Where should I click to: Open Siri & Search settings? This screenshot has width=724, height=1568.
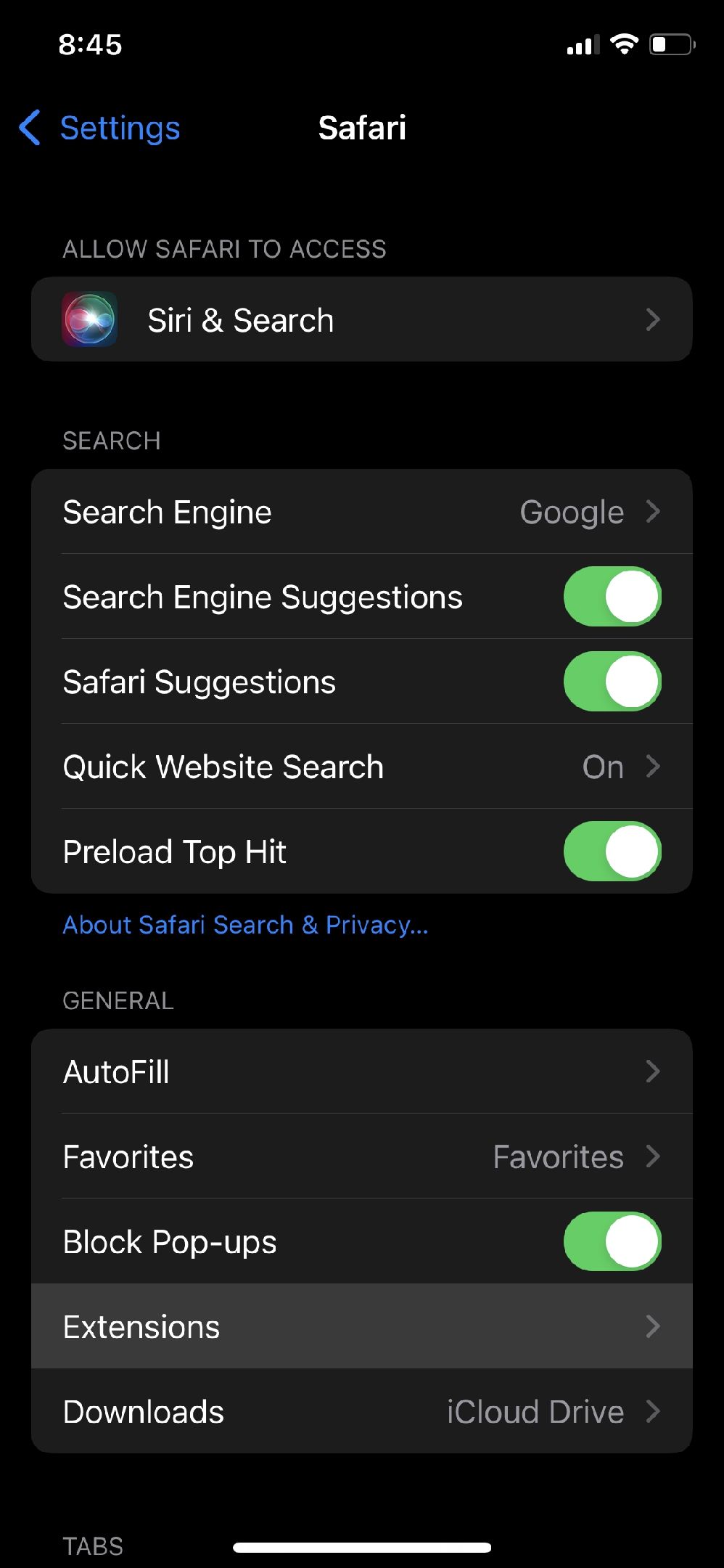click(362, 319)
